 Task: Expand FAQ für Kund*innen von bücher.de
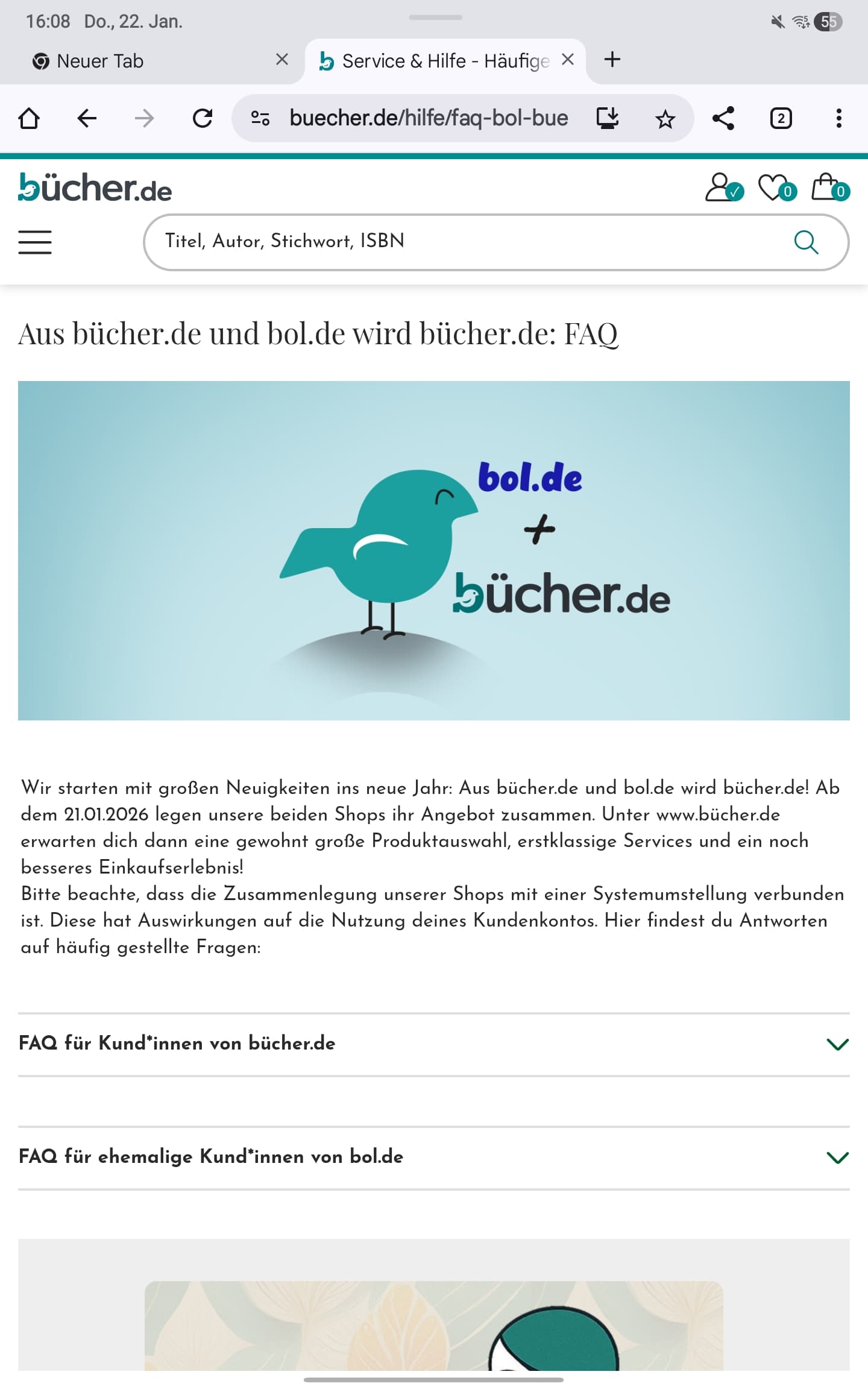click(433, 1044)
